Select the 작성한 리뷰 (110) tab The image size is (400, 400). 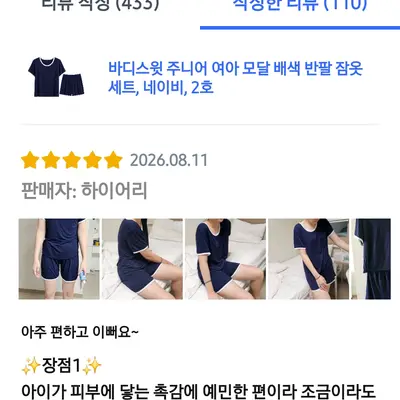coord(300,6)
